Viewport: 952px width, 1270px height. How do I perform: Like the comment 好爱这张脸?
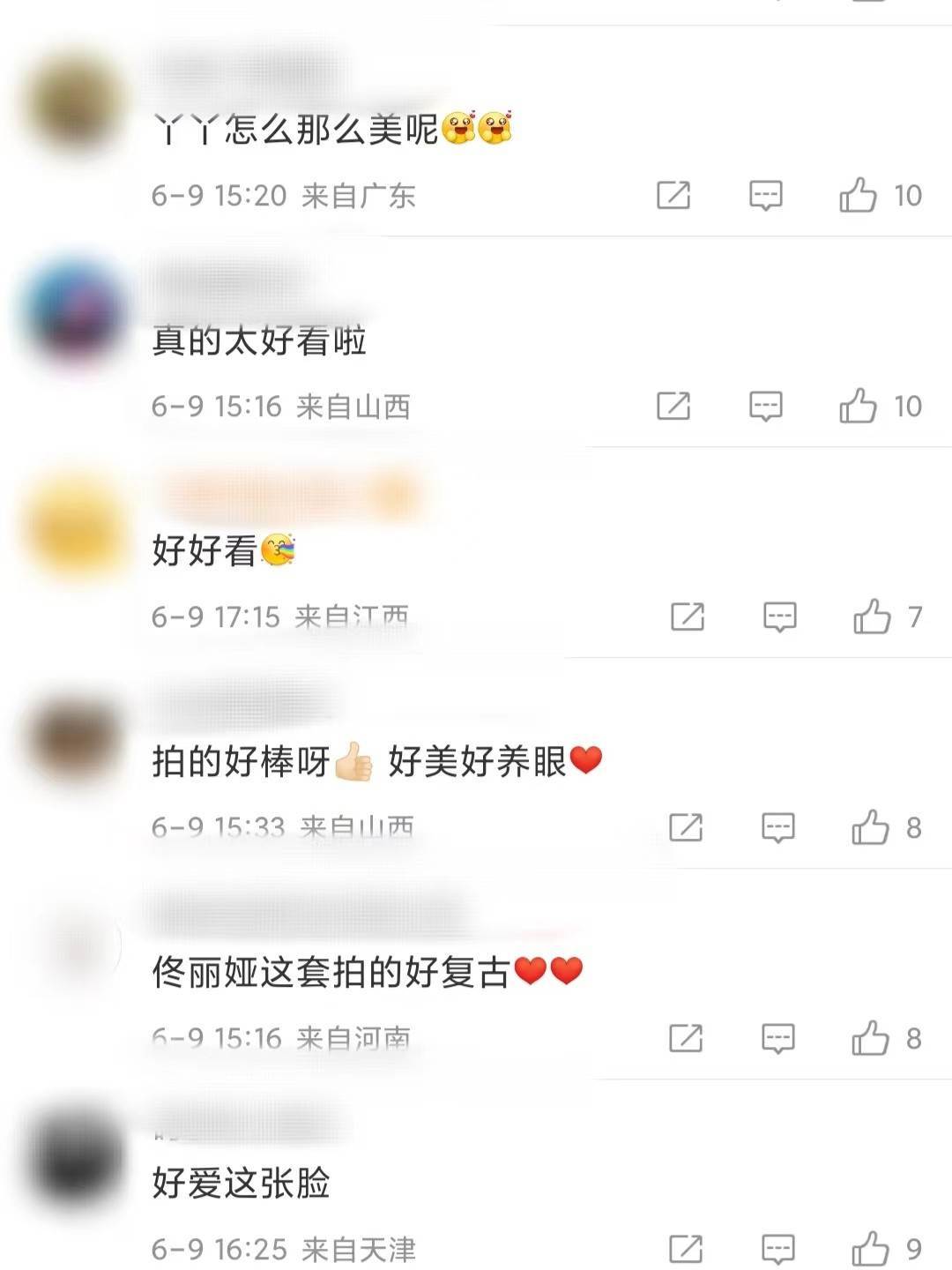pos(870,1249)
